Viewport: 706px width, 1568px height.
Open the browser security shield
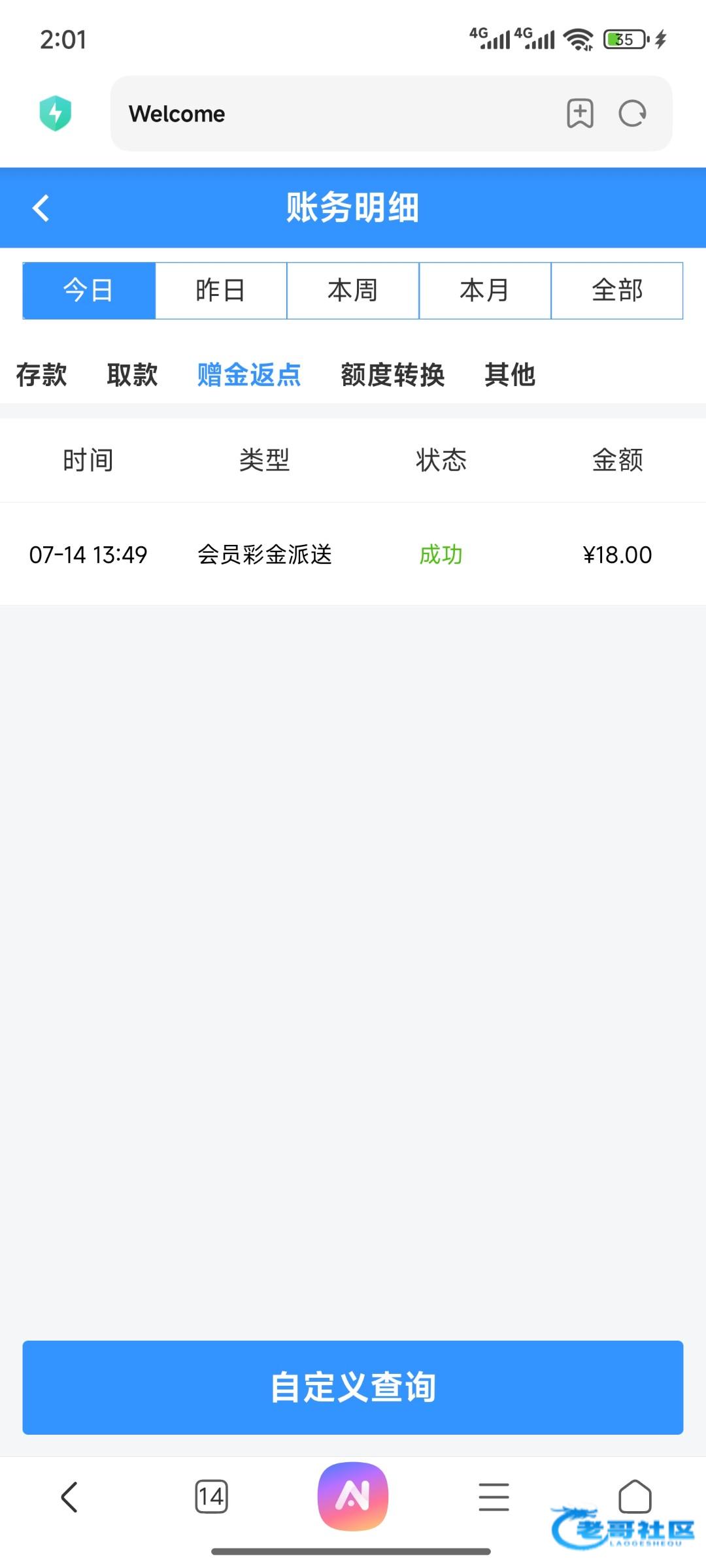coord(56,114)
